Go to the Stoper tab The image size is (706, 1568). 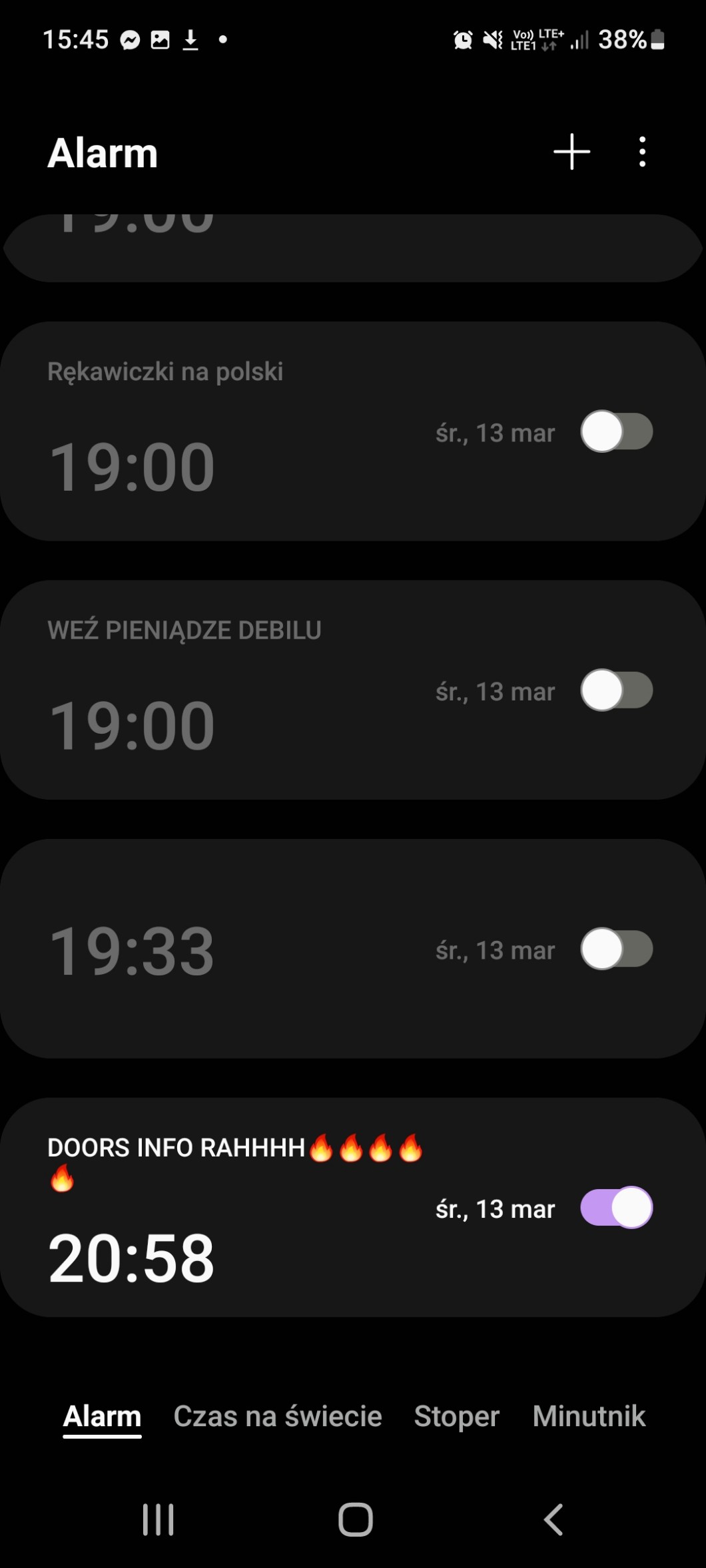tap(456, 1416)
